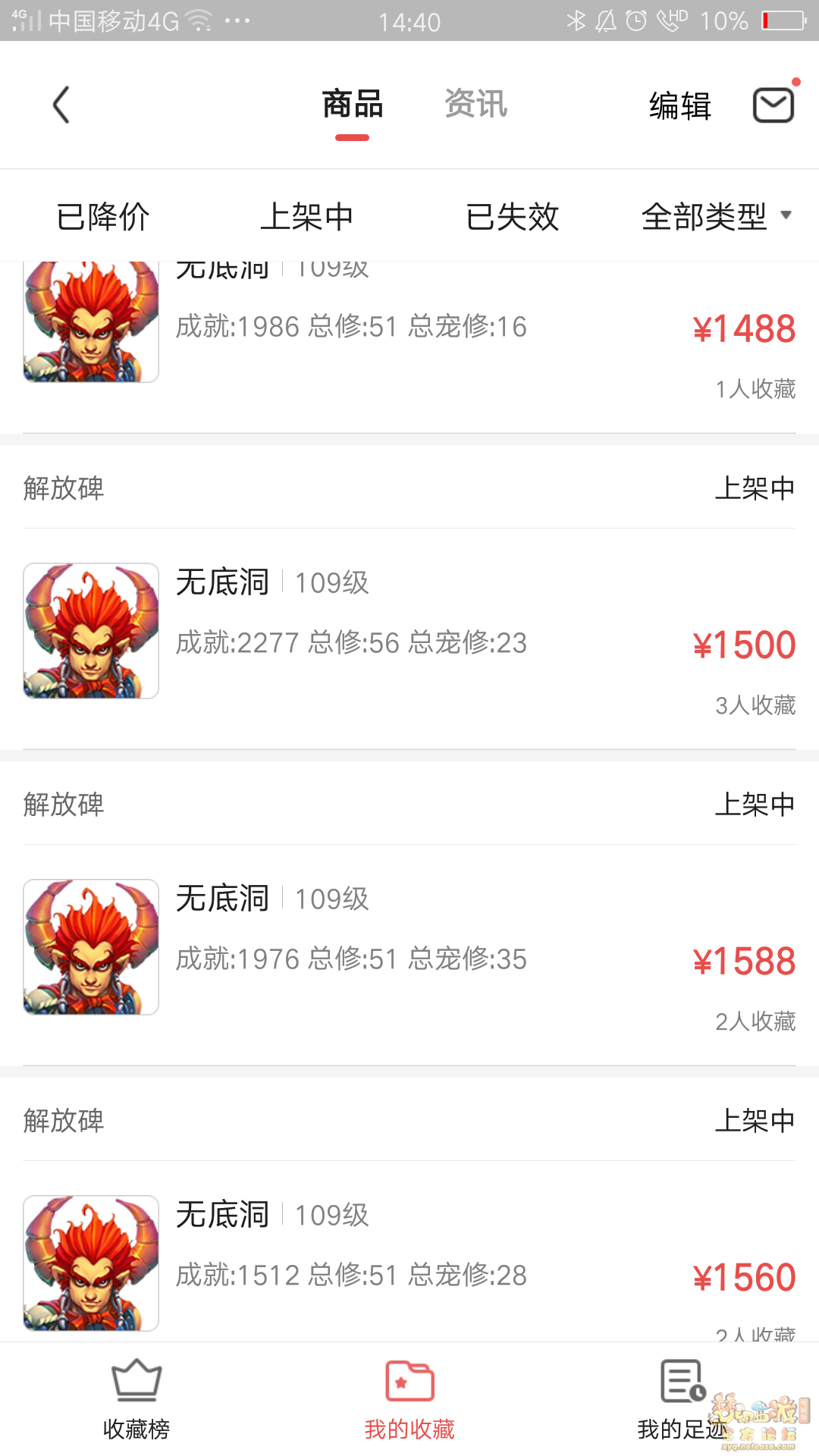The width and height of the screenshot is (819, 1456).
Task: Tap 编辑 to edit the collection
Action: point(680,106)
